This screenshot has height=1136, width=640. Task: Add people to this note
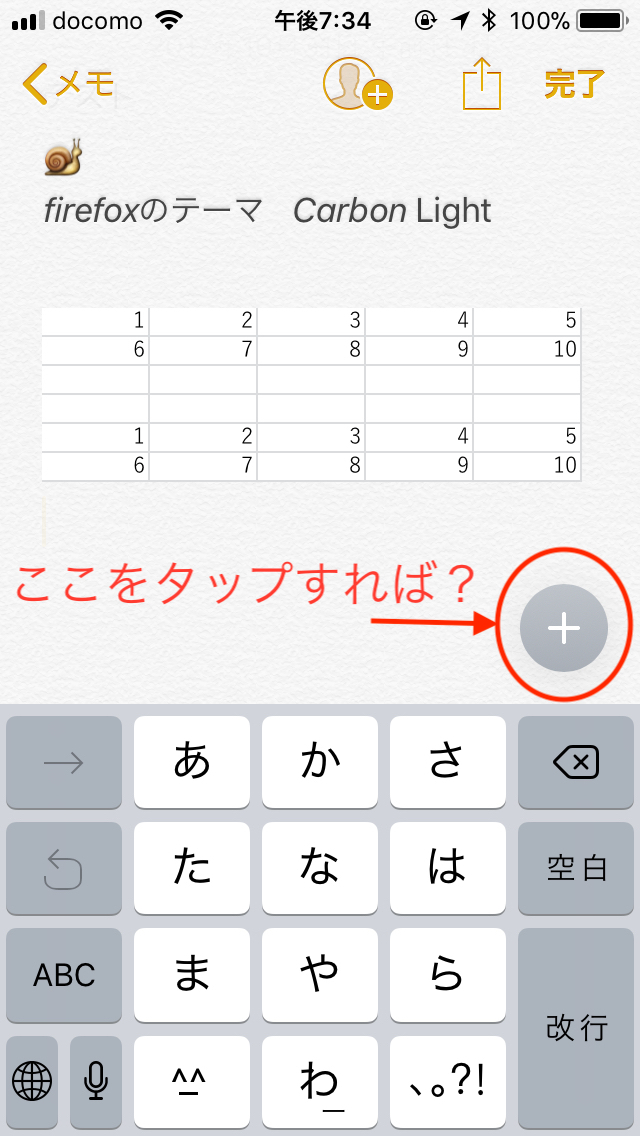click(x=357, y=85)
